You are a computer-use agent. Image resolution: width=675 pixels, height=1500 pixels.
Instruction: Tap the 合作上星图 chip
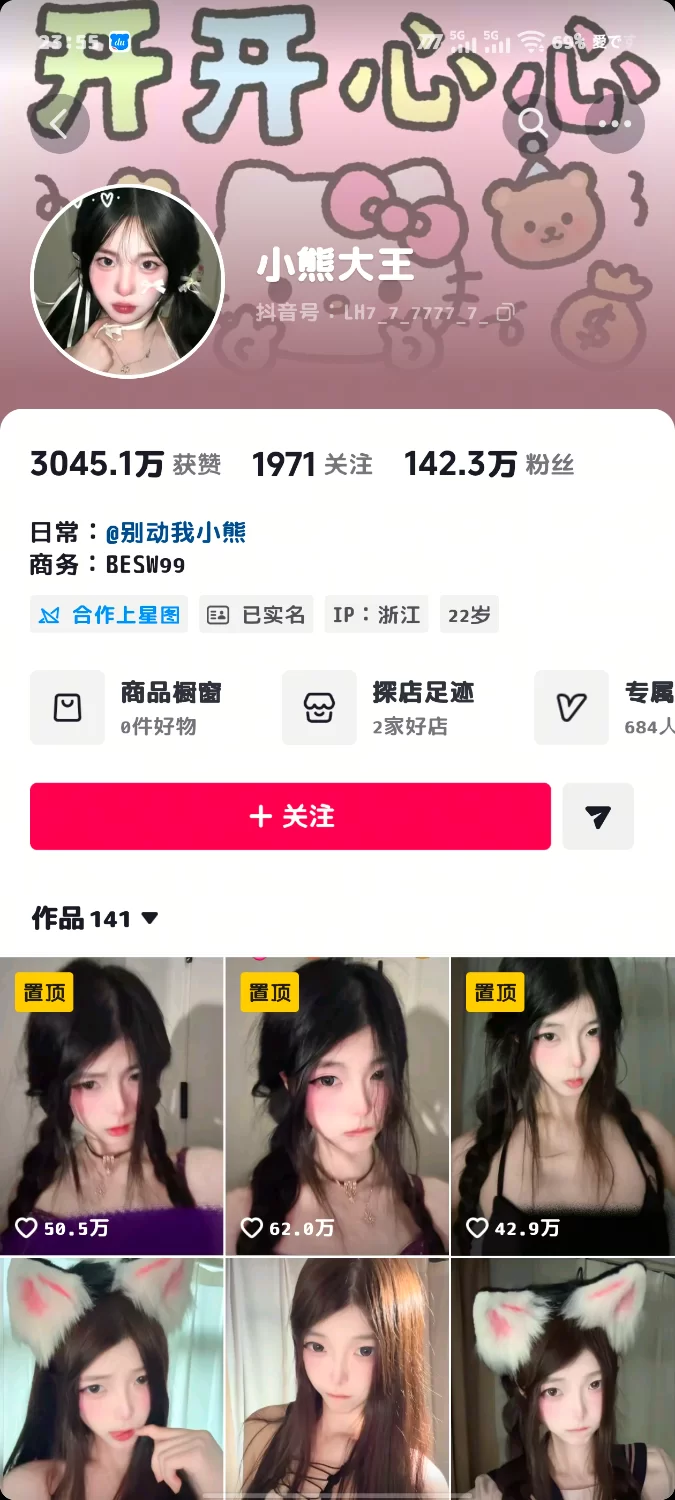[110, 615]
